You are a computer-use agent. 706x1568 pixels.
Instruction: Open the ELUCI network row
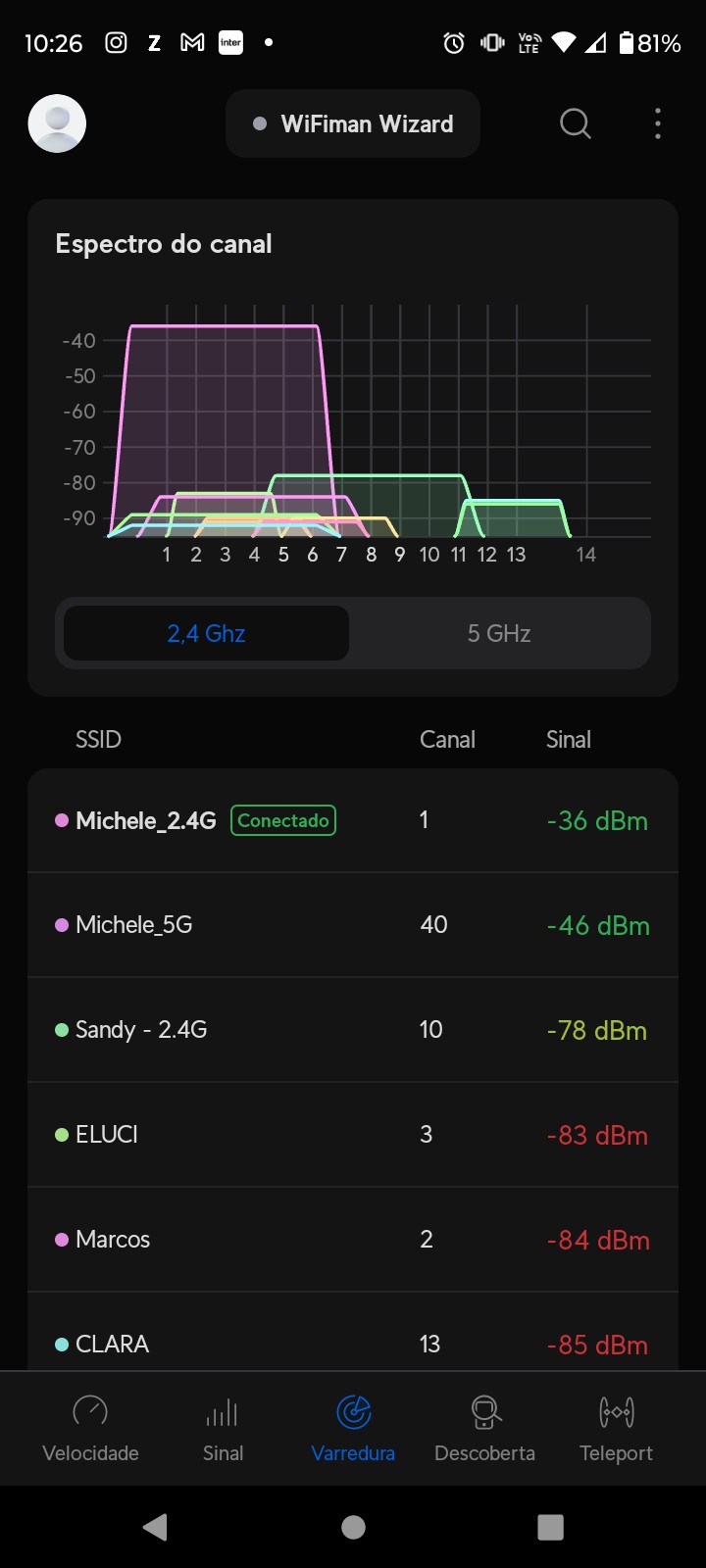(353, 1135)
